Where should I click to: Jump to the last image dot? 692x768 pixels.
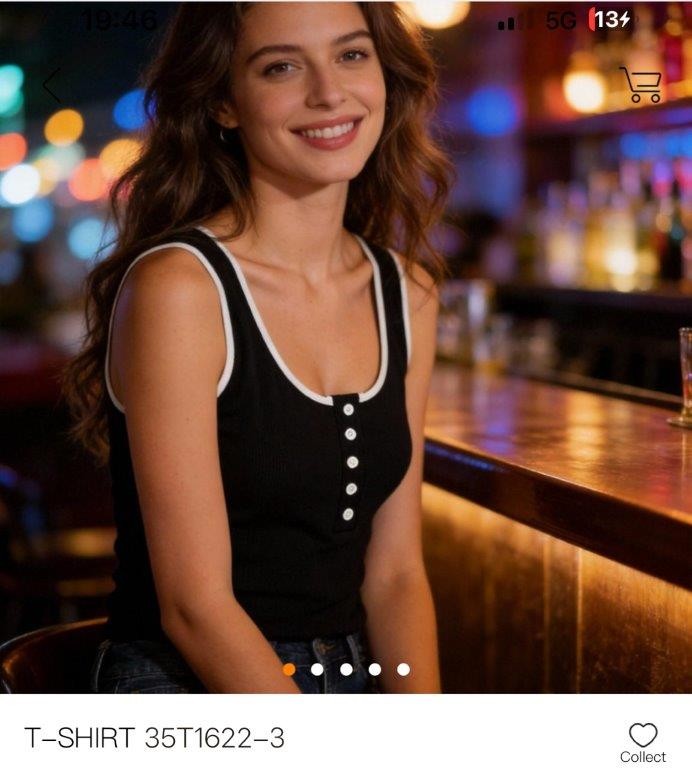click(x=403, y=669)
